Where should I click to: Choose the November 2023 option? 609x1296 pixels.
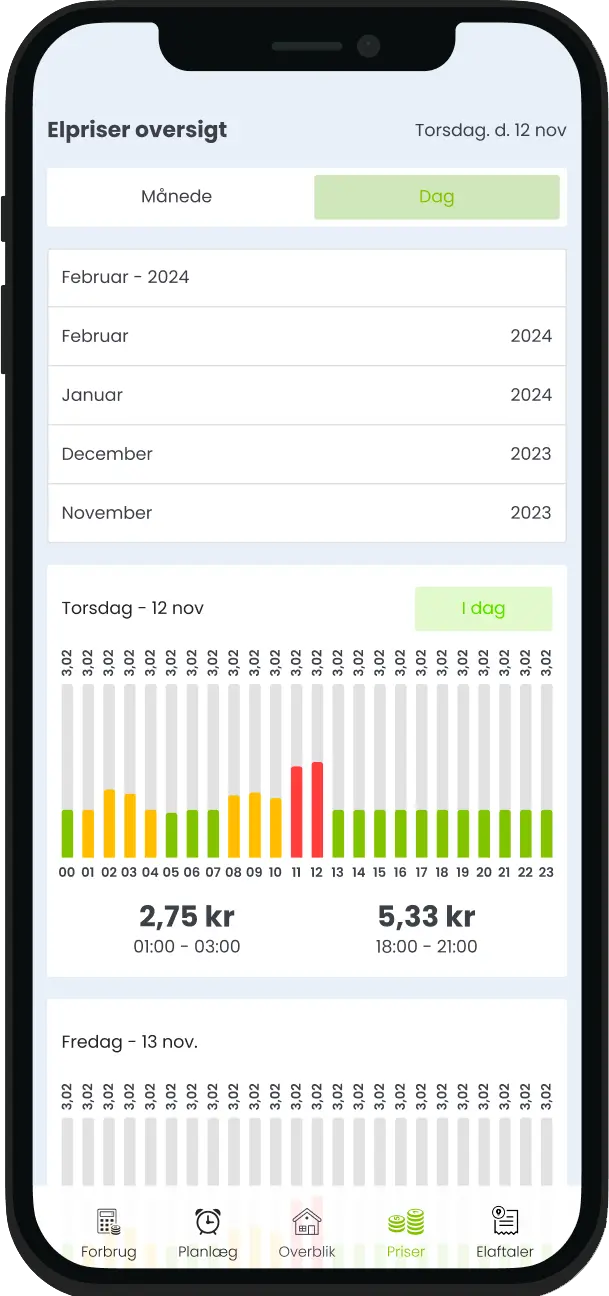click(x=306, y=513)
